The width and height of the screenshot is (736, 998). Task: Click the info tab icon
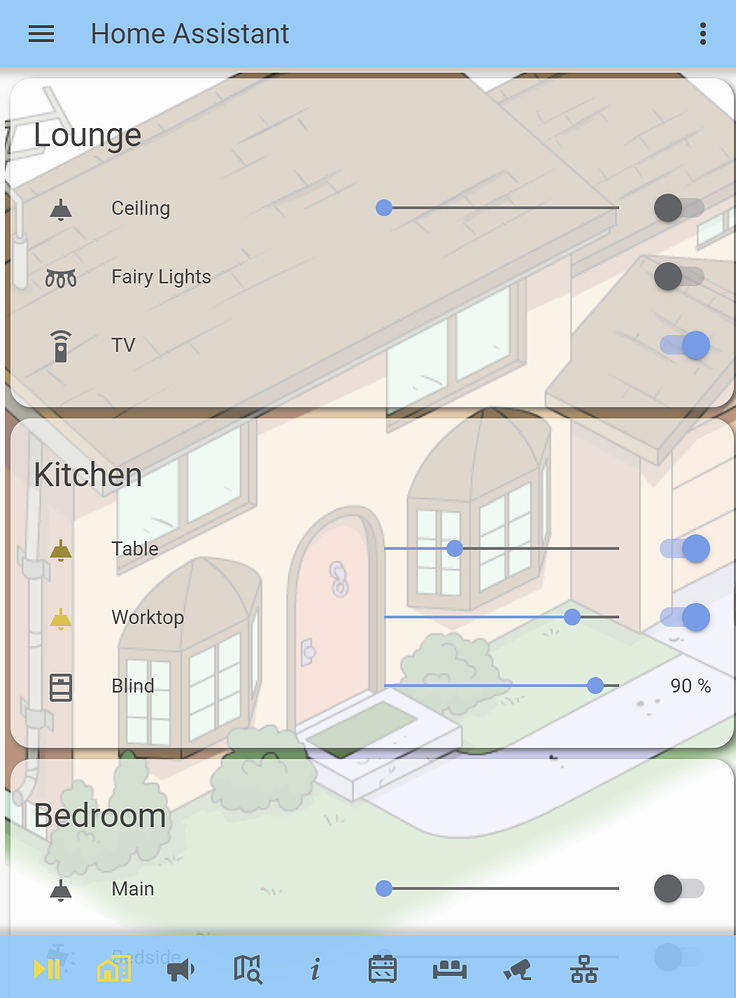point(315,969)
